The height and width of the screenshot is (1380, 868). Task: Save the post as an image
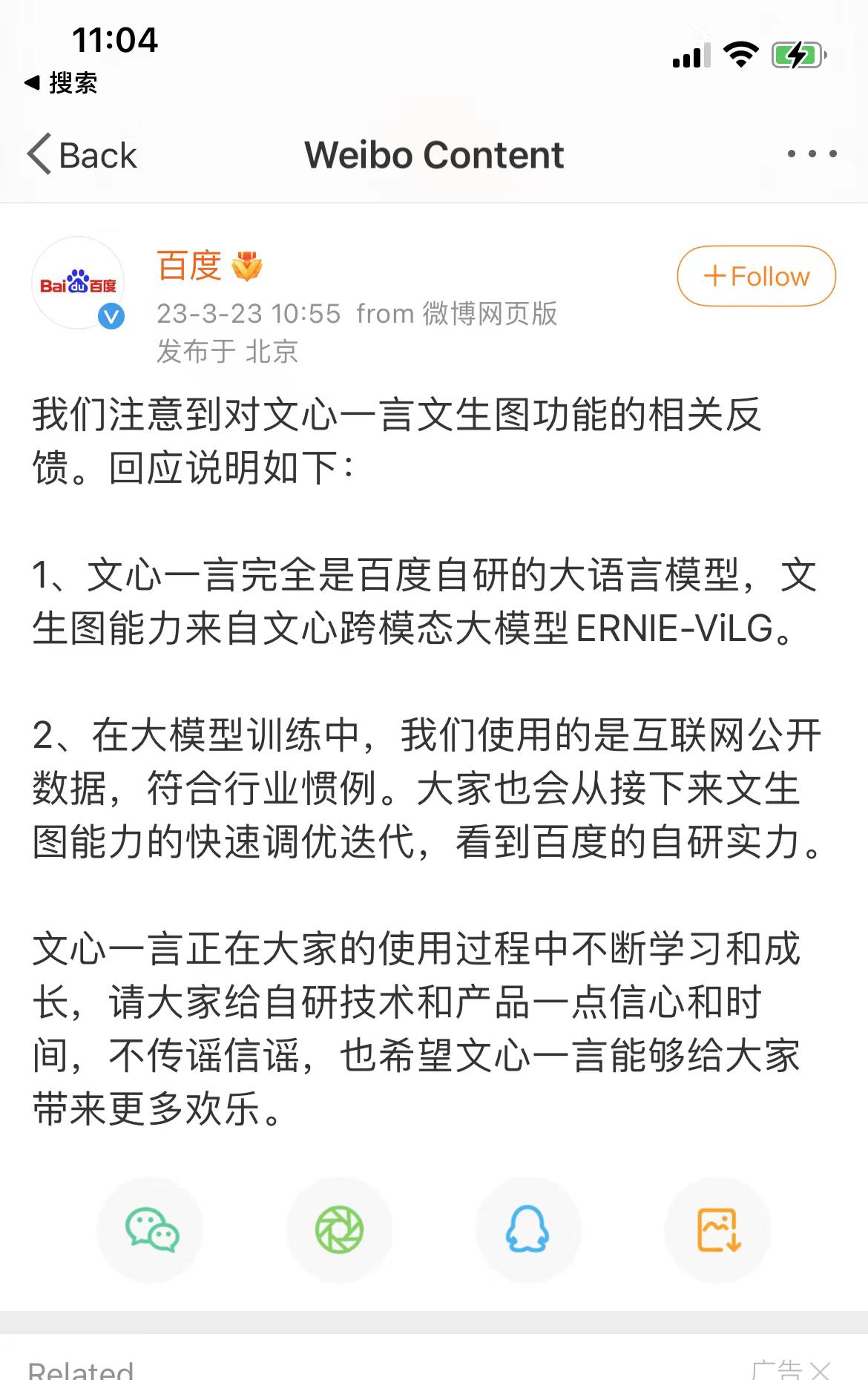717,1230
